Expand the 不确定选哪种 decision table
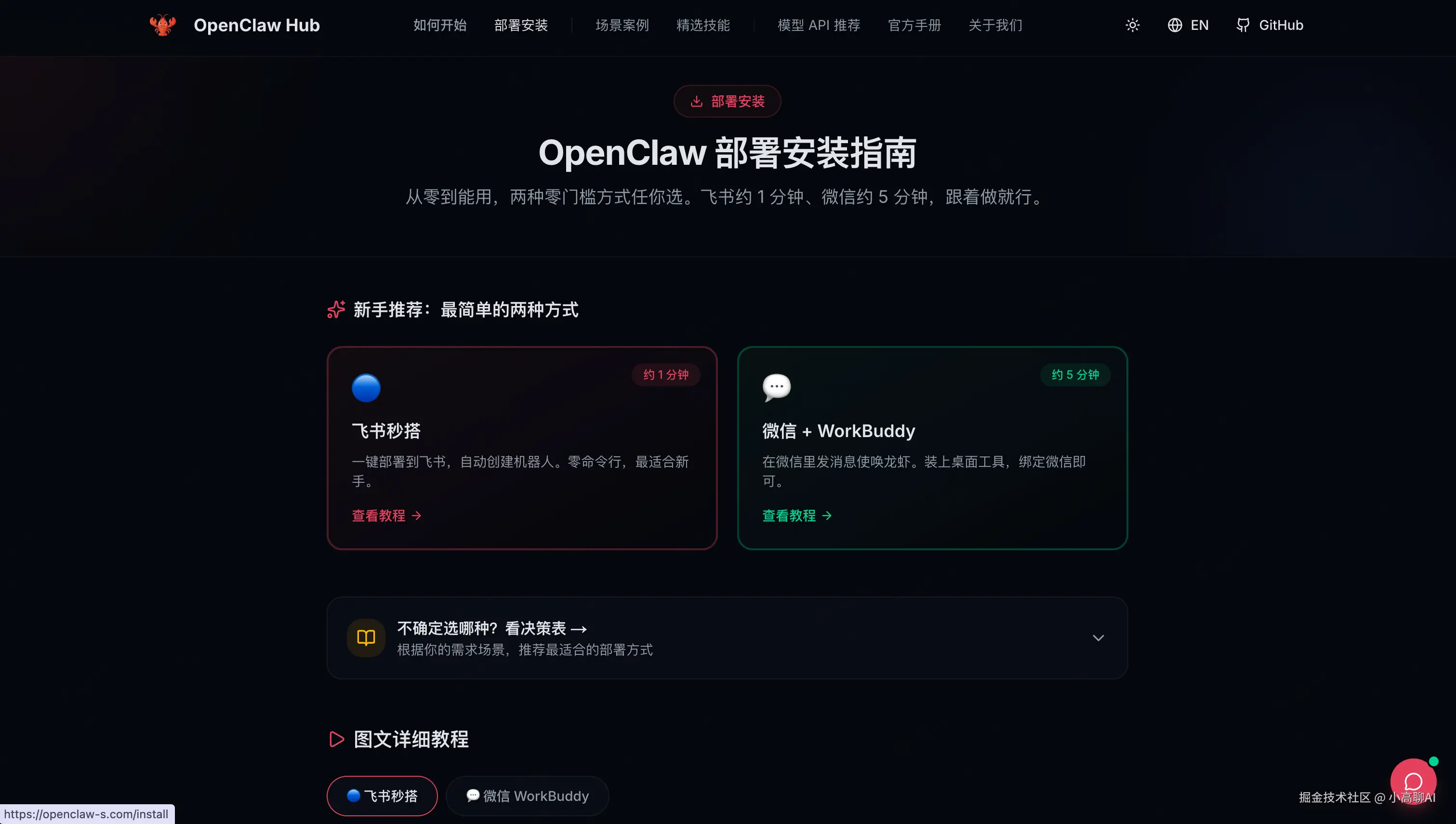 [727, 638]
